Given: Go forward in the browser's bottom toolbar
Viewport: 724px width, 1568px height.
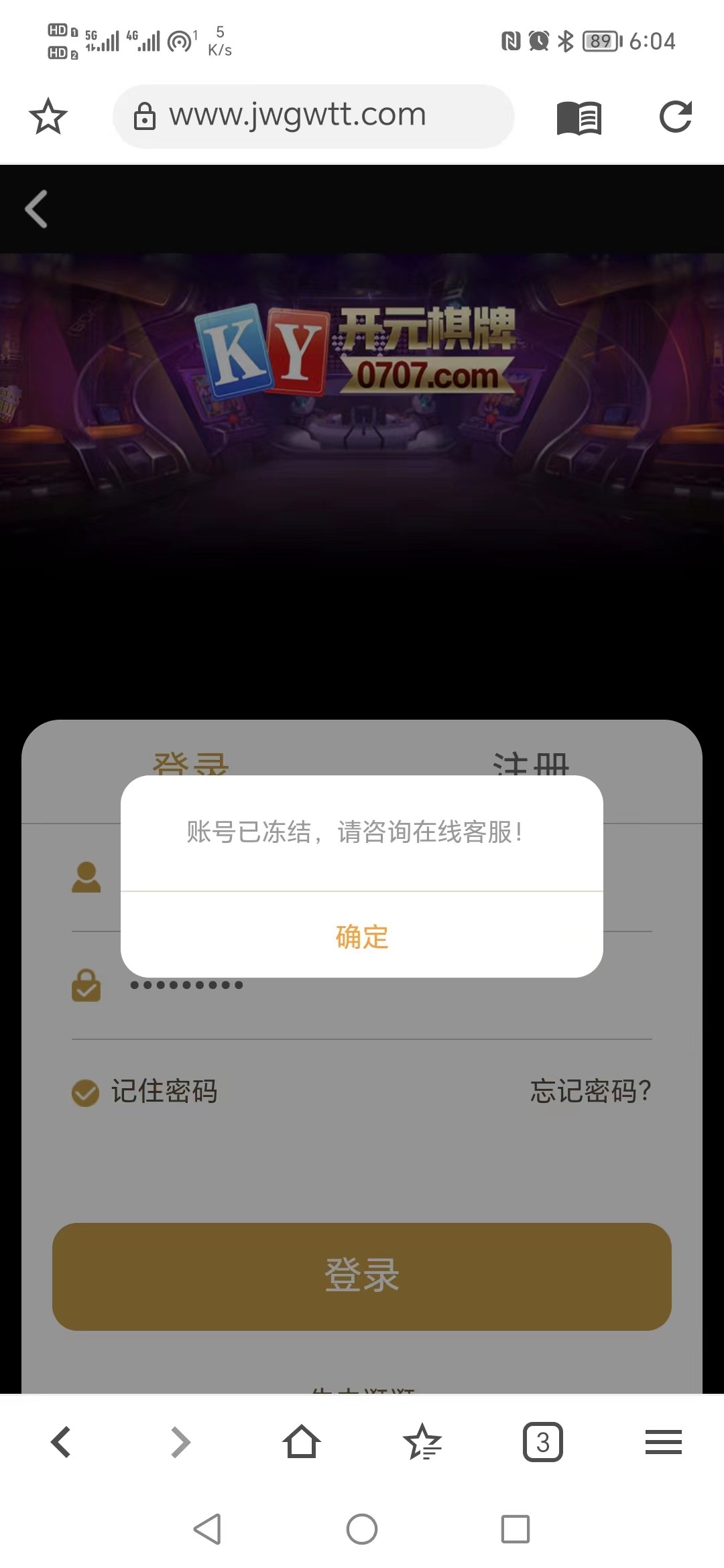Looking at the screenshot, I should (180, 1442).
